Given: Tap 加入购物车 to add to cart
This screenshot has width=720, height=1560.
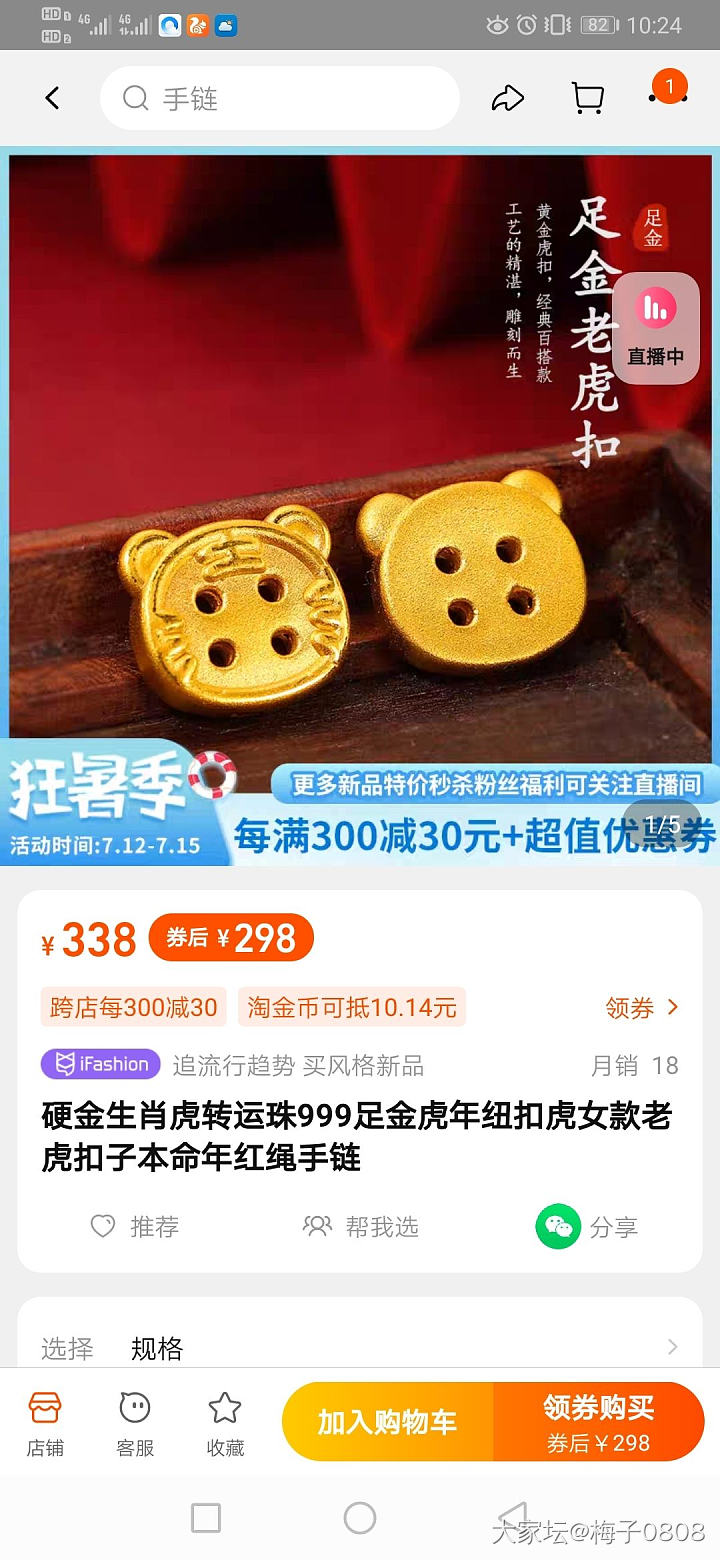Looking at the screenshot, I should click(388, 1422).
